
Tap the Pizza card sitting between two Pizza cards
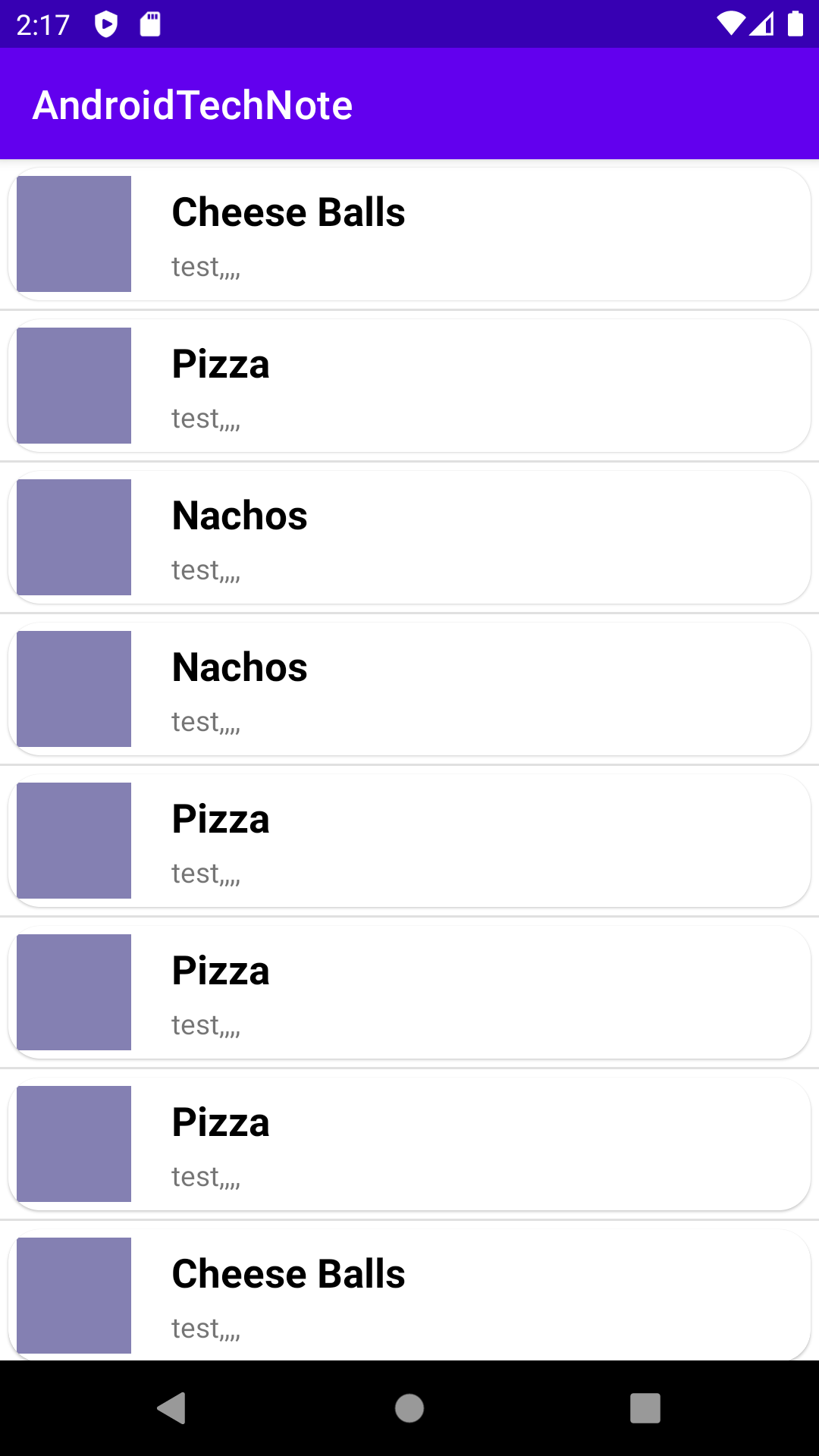coord(409,992)
